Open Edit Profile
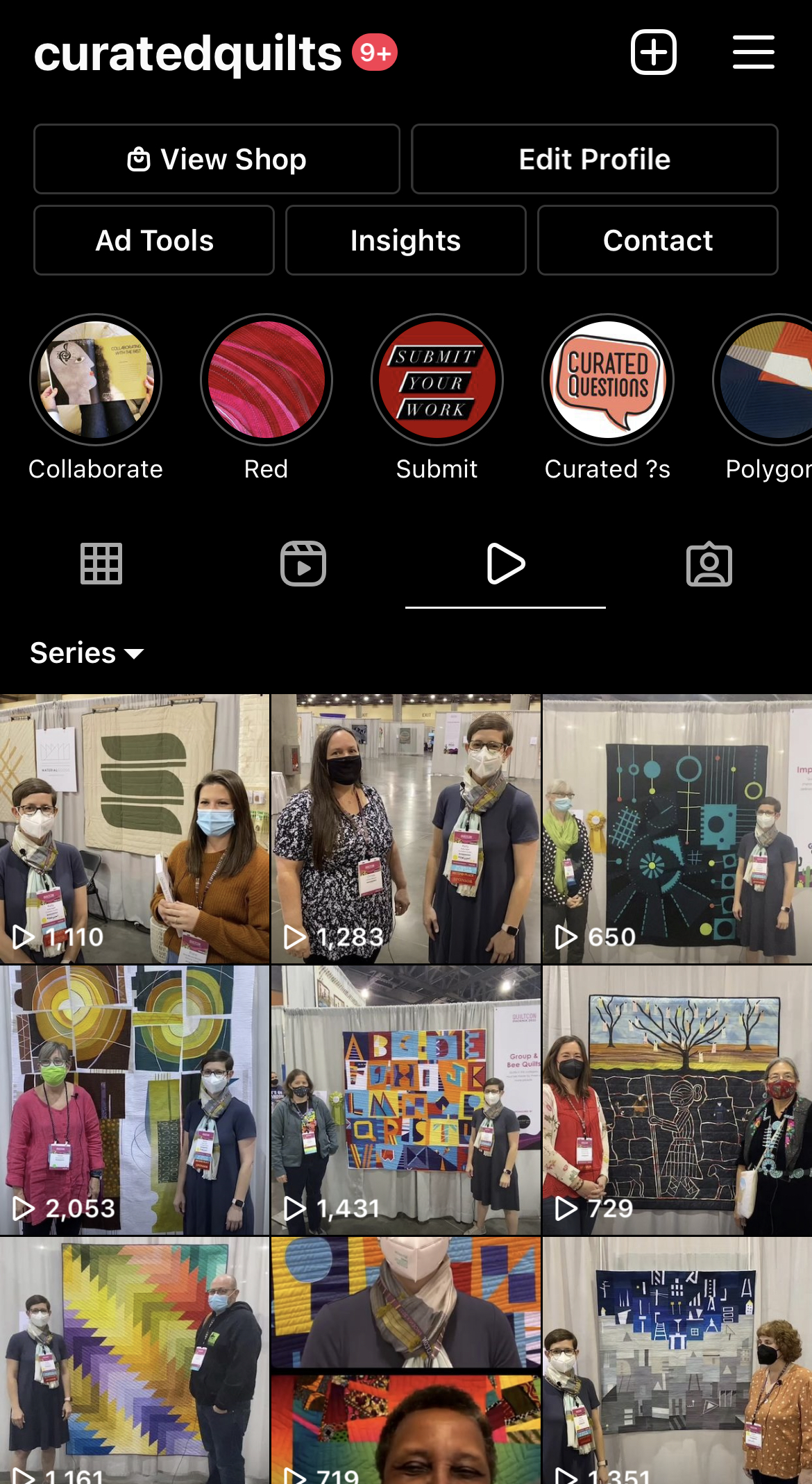This screenshot has width=812, height=1484. (x=594, y=159)
